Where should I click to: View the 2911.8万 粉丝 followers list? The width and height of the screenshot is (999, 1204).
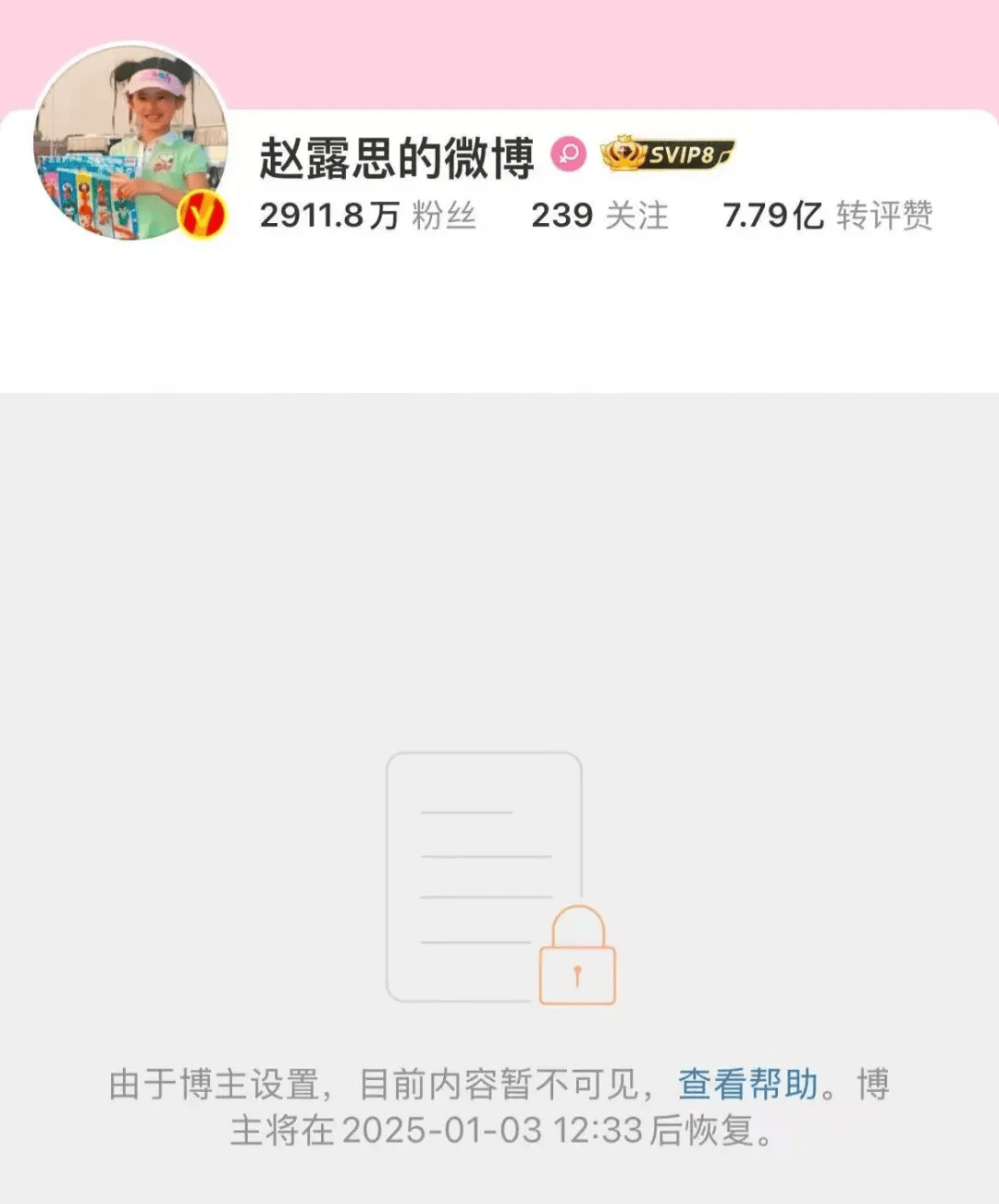367,216
